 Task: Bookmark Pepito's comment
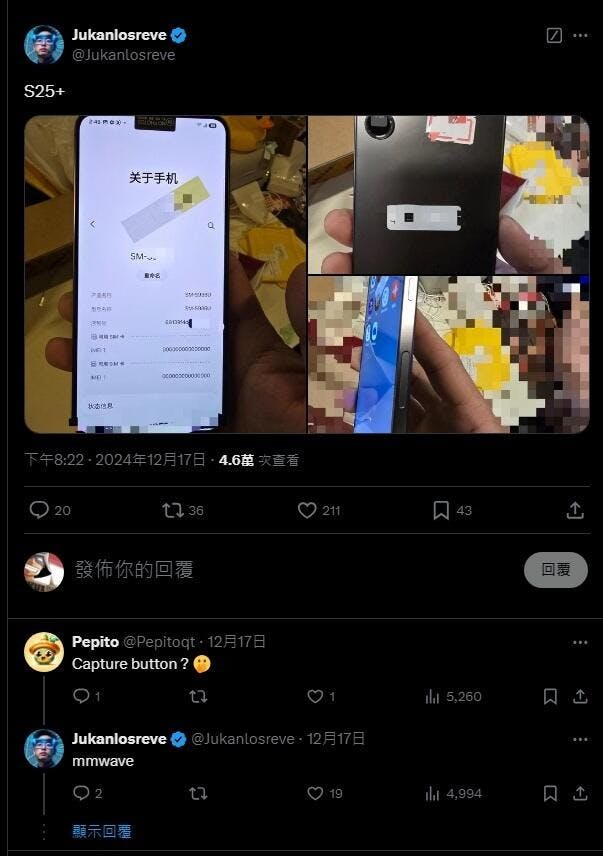click(x=550, y=696)
